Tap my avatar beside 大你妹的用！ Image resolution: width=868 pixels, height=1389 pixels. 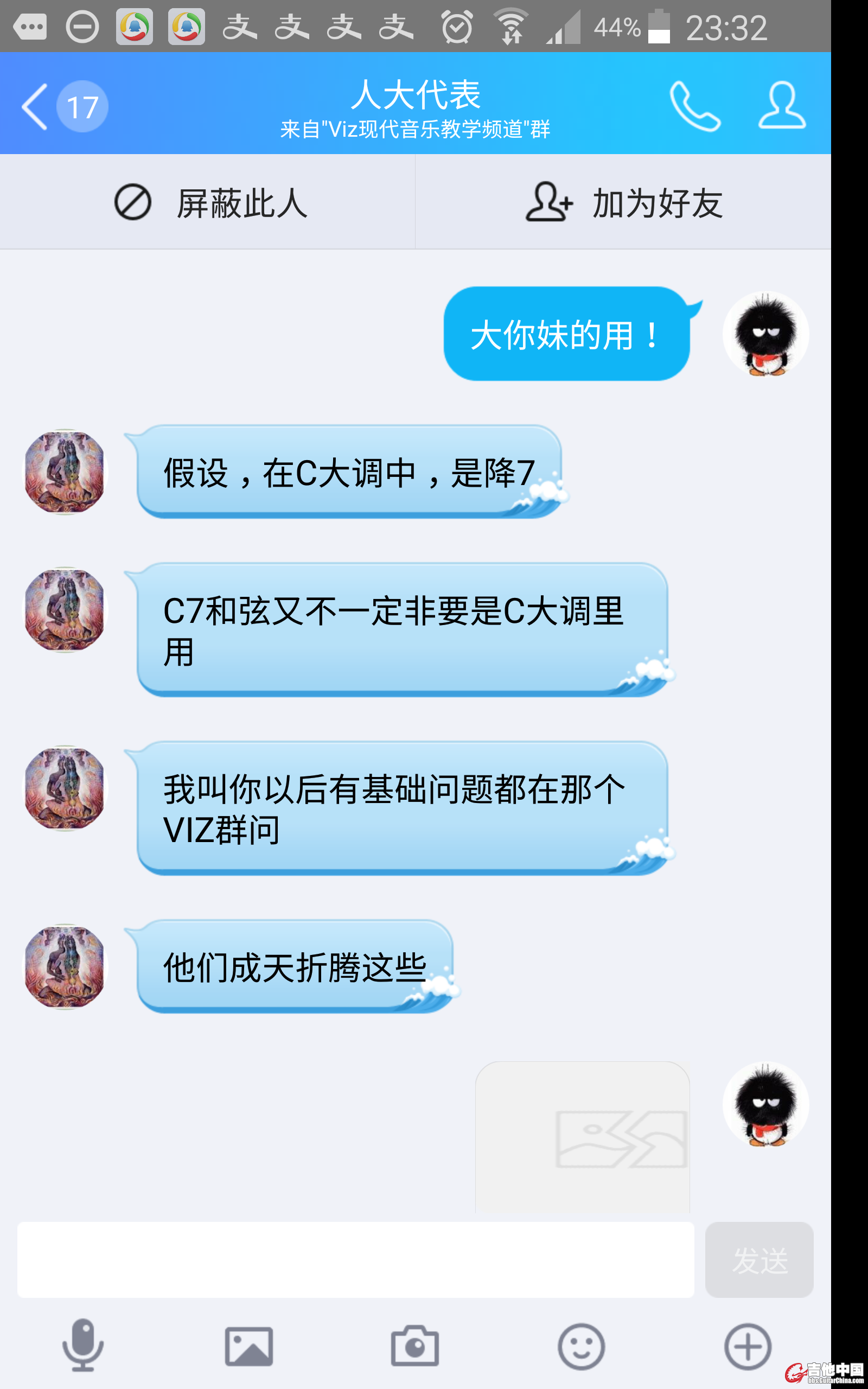[x=765, y=334]
